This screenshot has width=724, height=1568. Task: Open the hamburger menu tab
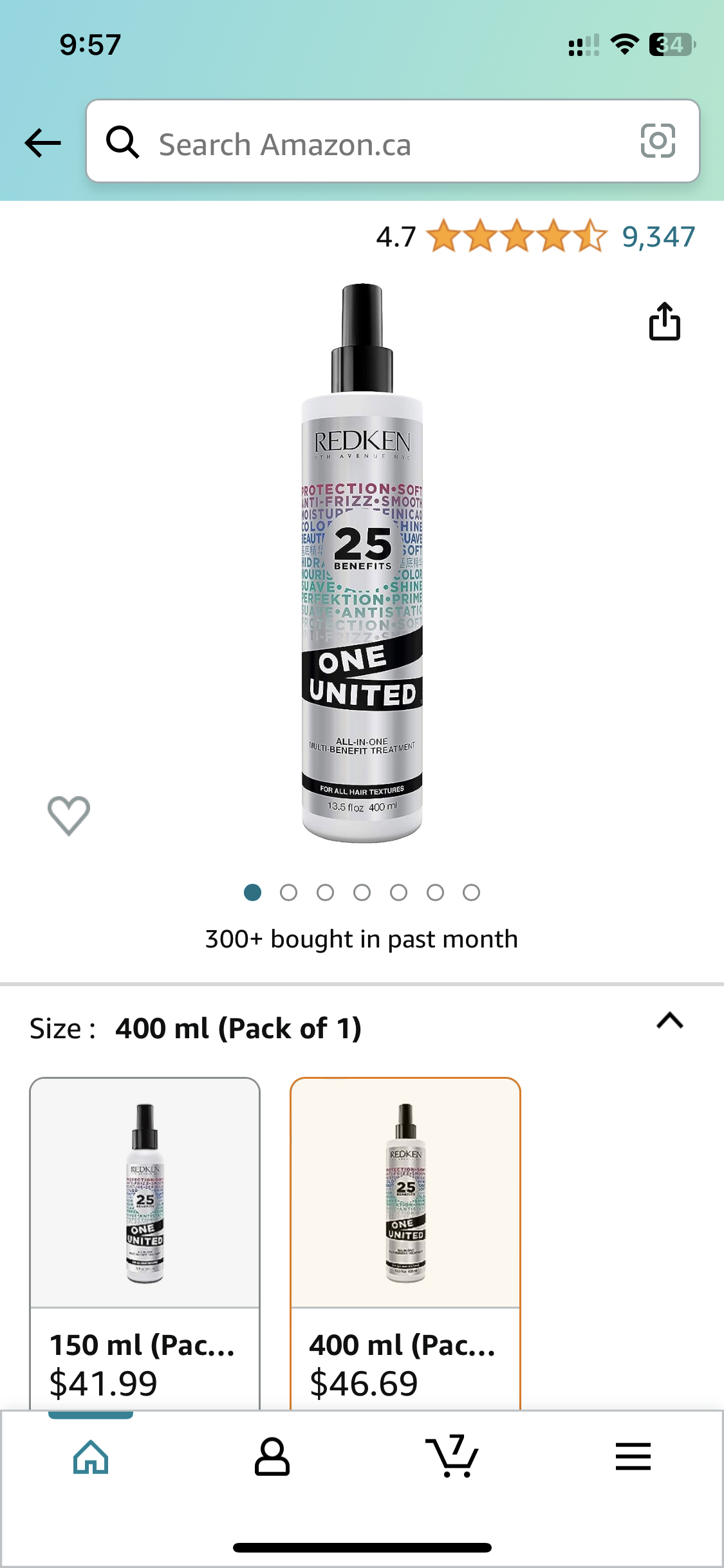(x=633, y=1457)
